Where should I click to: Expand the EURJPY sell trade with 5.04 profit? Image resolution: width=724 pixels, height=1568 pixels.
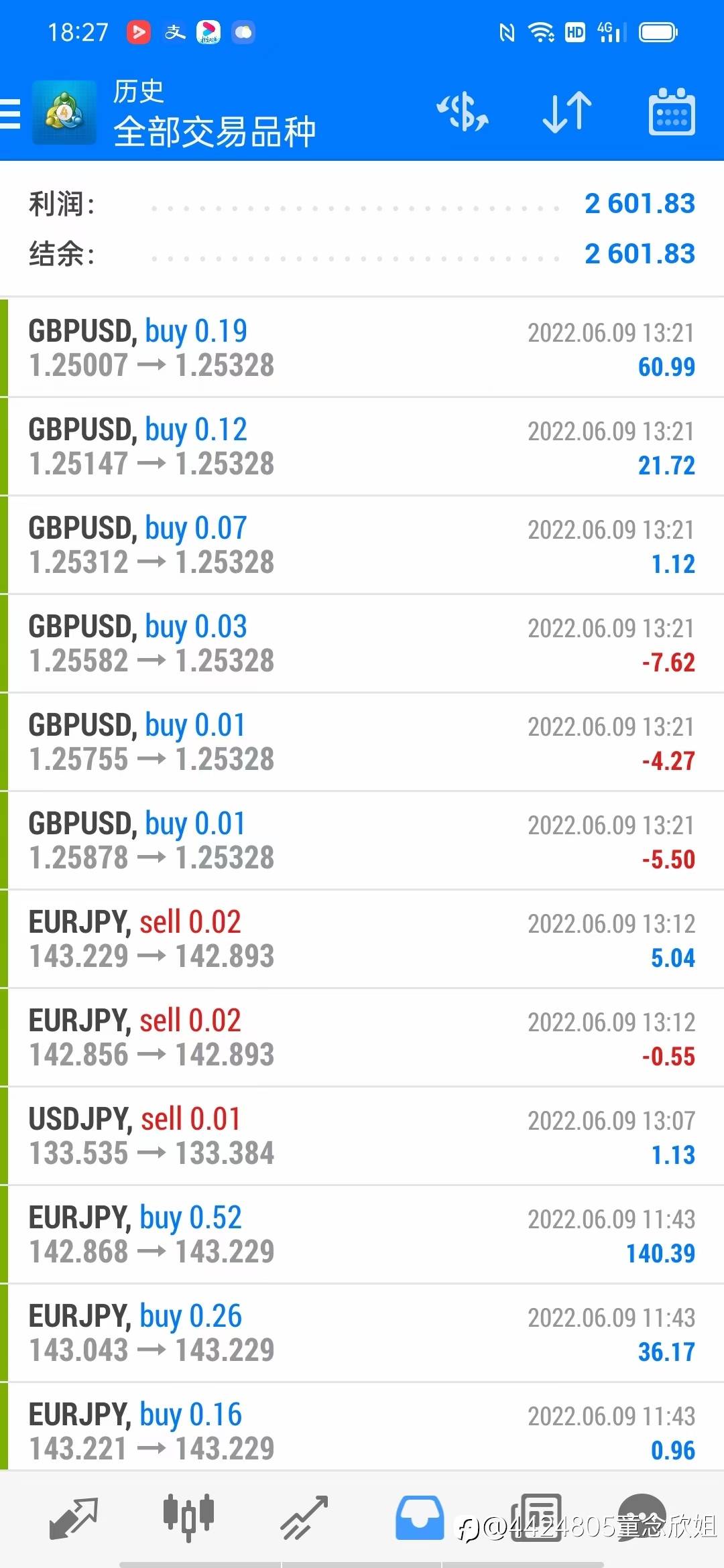(362, 939)
